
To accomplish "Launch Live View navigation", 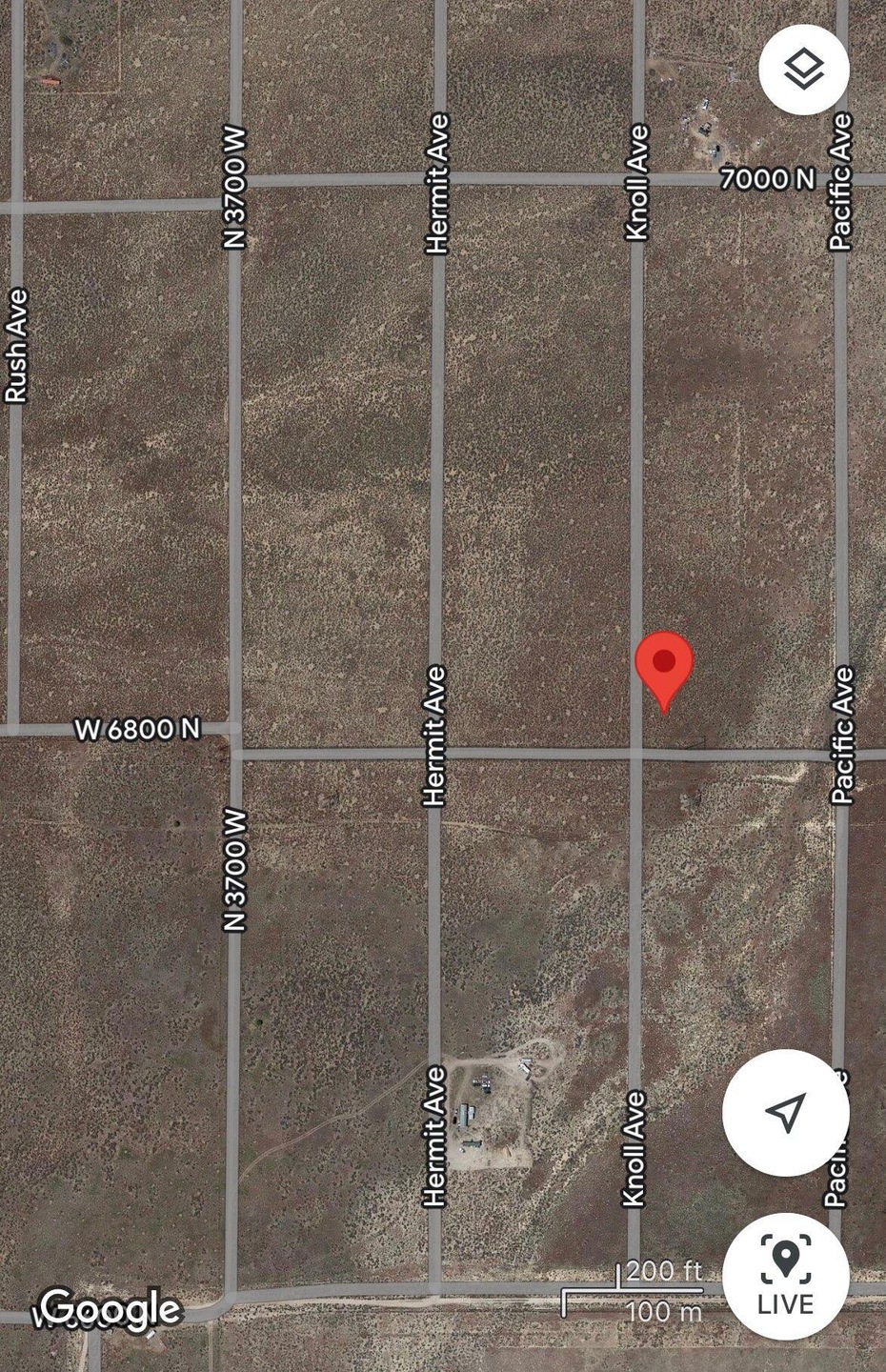I will pyautogui.click(x=785, y=1275).
